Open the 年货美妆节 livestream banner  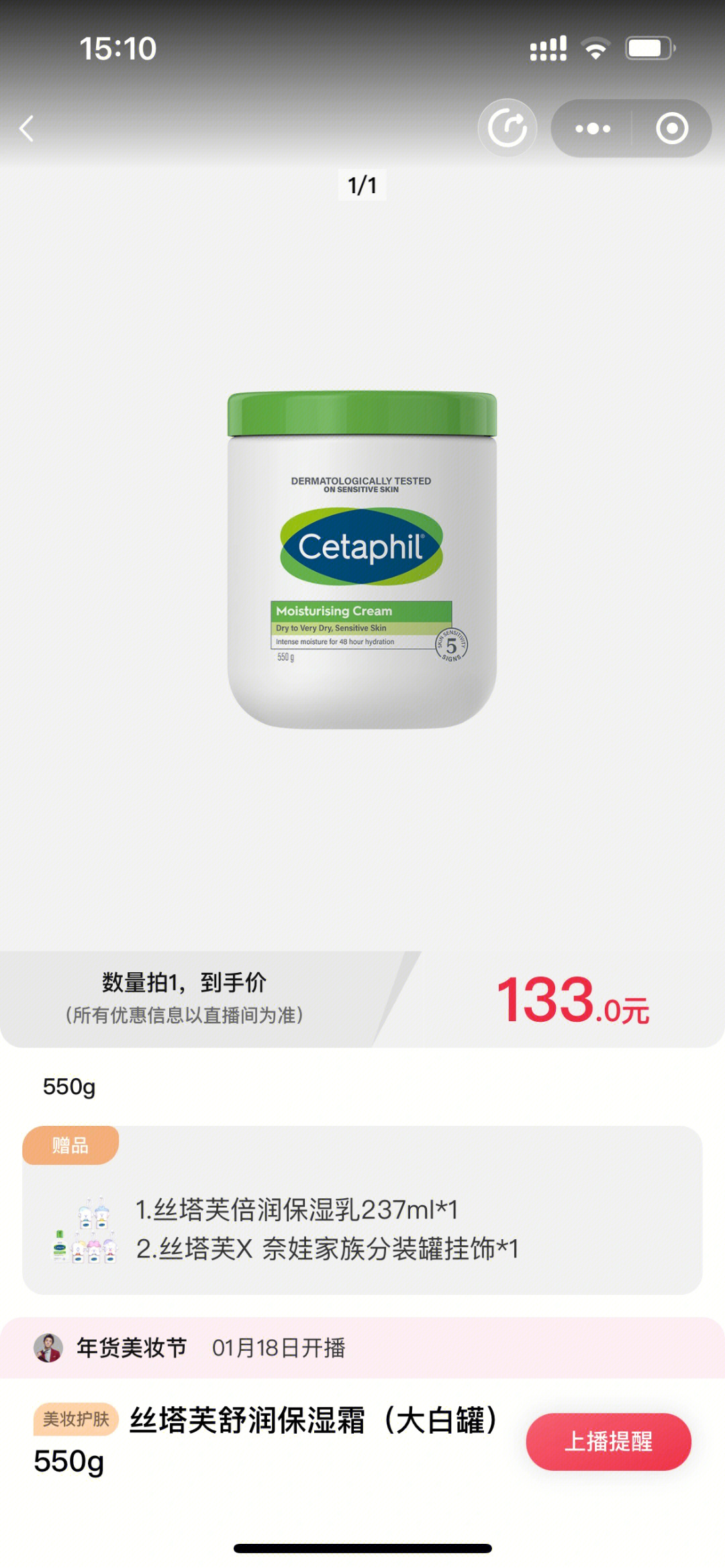tap(362, 1347)
